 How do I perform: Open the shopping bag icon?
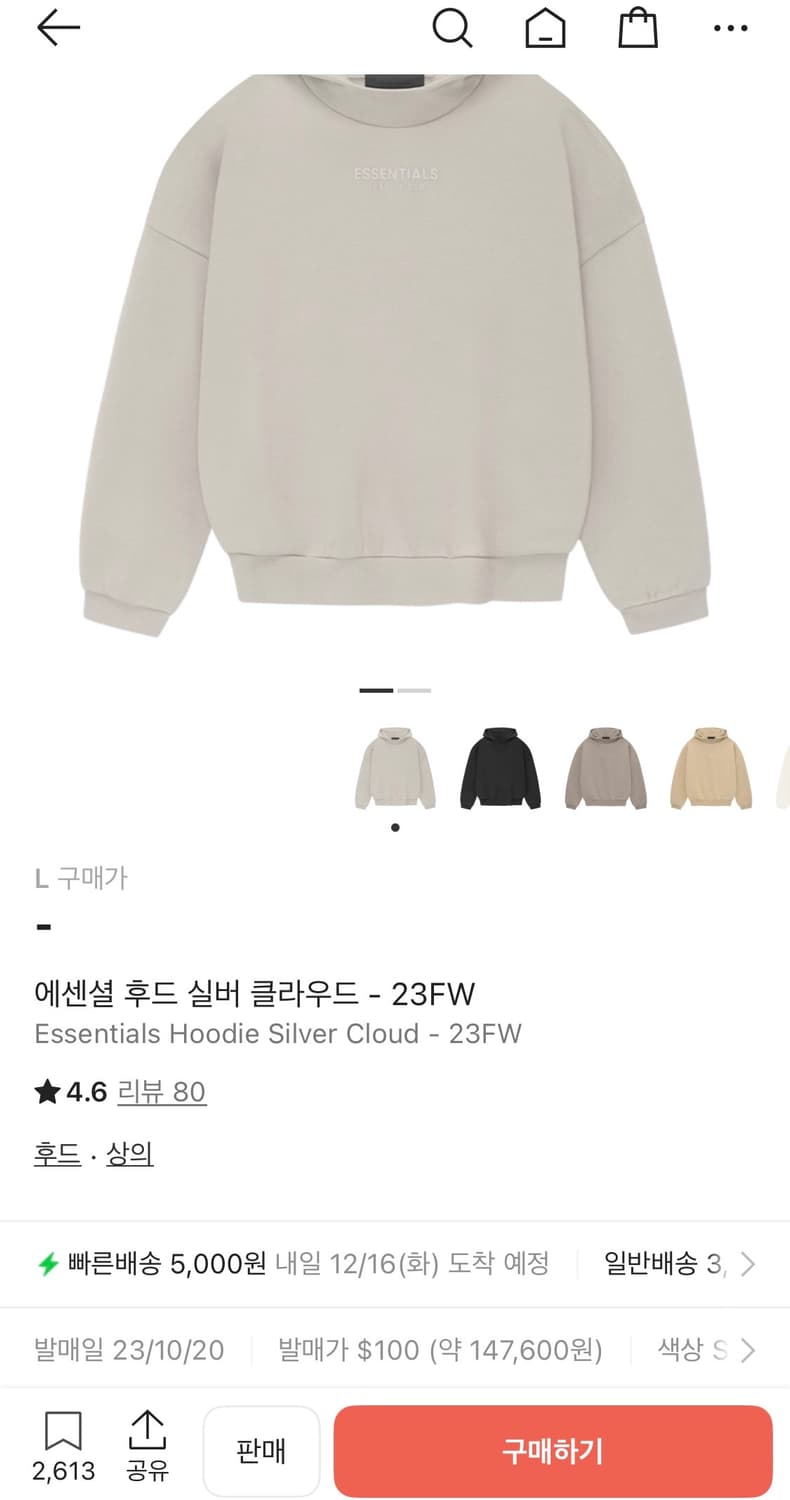(638, 28)
